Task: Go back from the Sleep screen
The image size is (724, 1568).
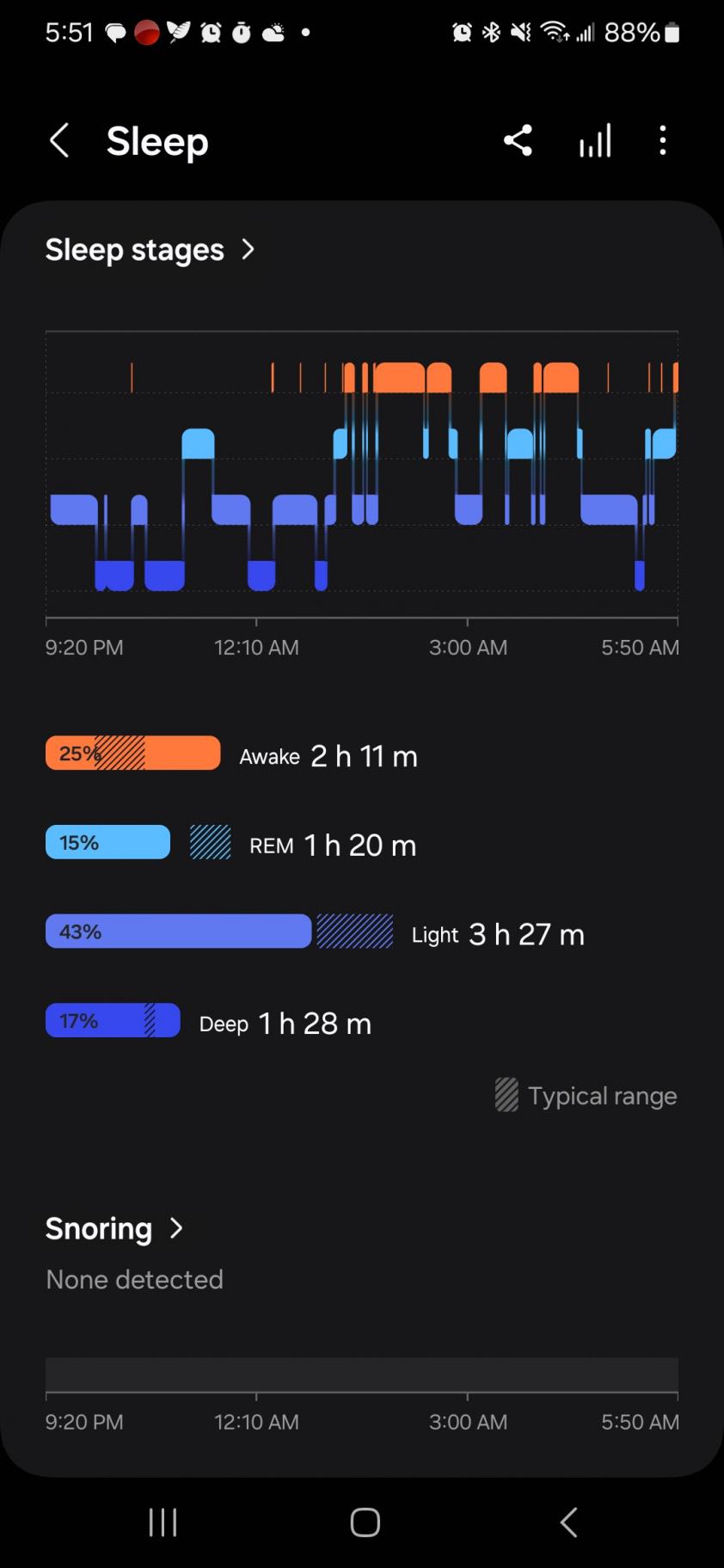Action: pos(58,140)
